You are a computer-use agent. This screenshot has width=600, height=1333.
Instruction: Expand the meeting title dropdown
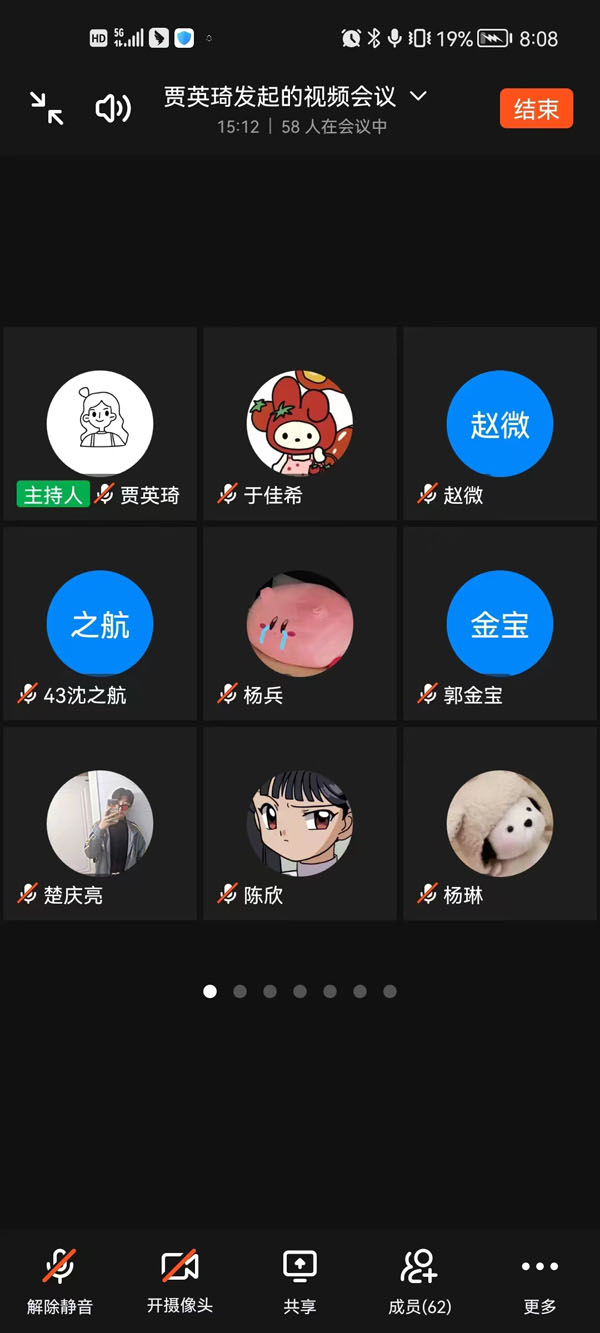pyautogui.click(x=419, y=96)
